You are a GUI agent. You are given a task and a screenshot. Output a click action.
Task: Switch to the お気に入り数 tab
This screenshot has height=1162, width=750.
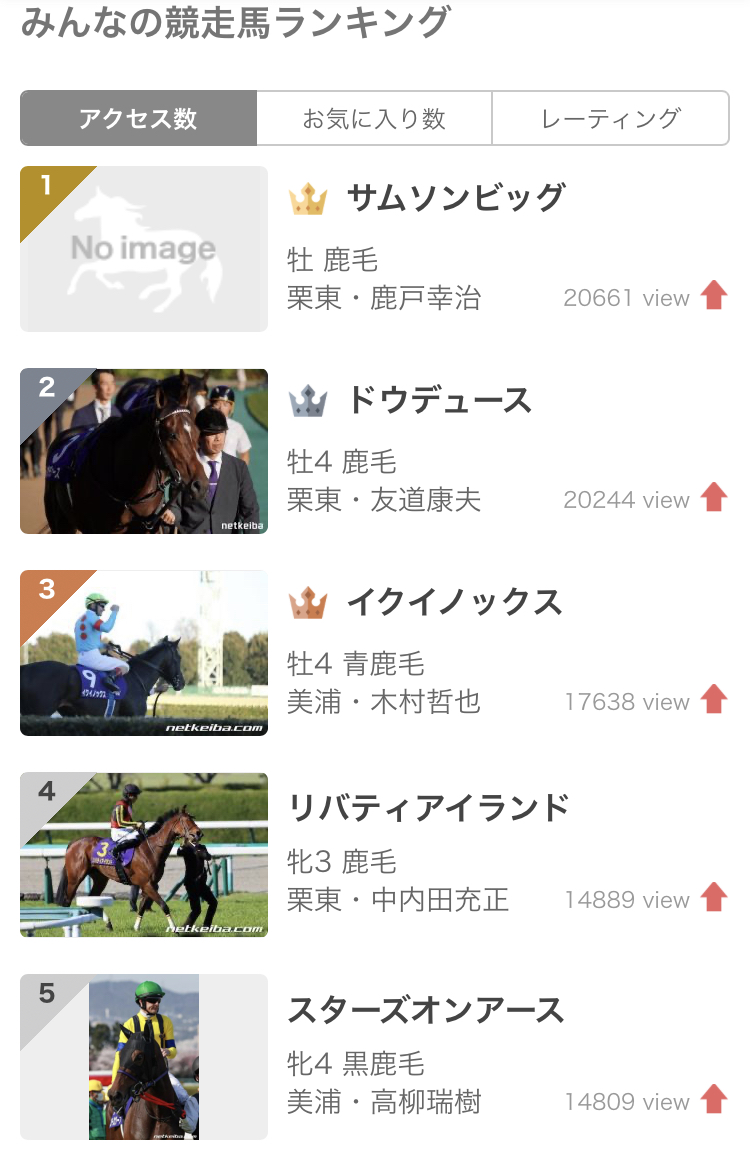coord(374,119)
